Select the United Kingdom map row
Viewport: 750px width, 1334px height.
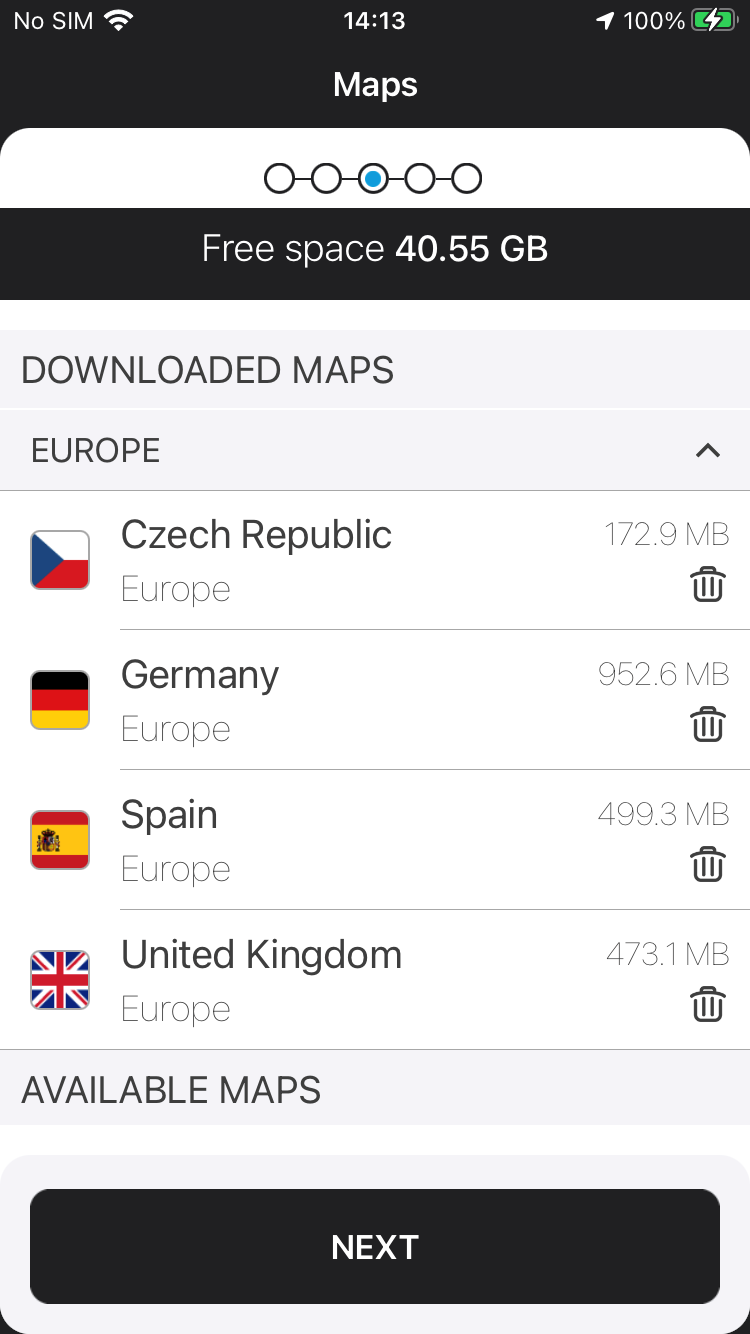pos(300,980)
